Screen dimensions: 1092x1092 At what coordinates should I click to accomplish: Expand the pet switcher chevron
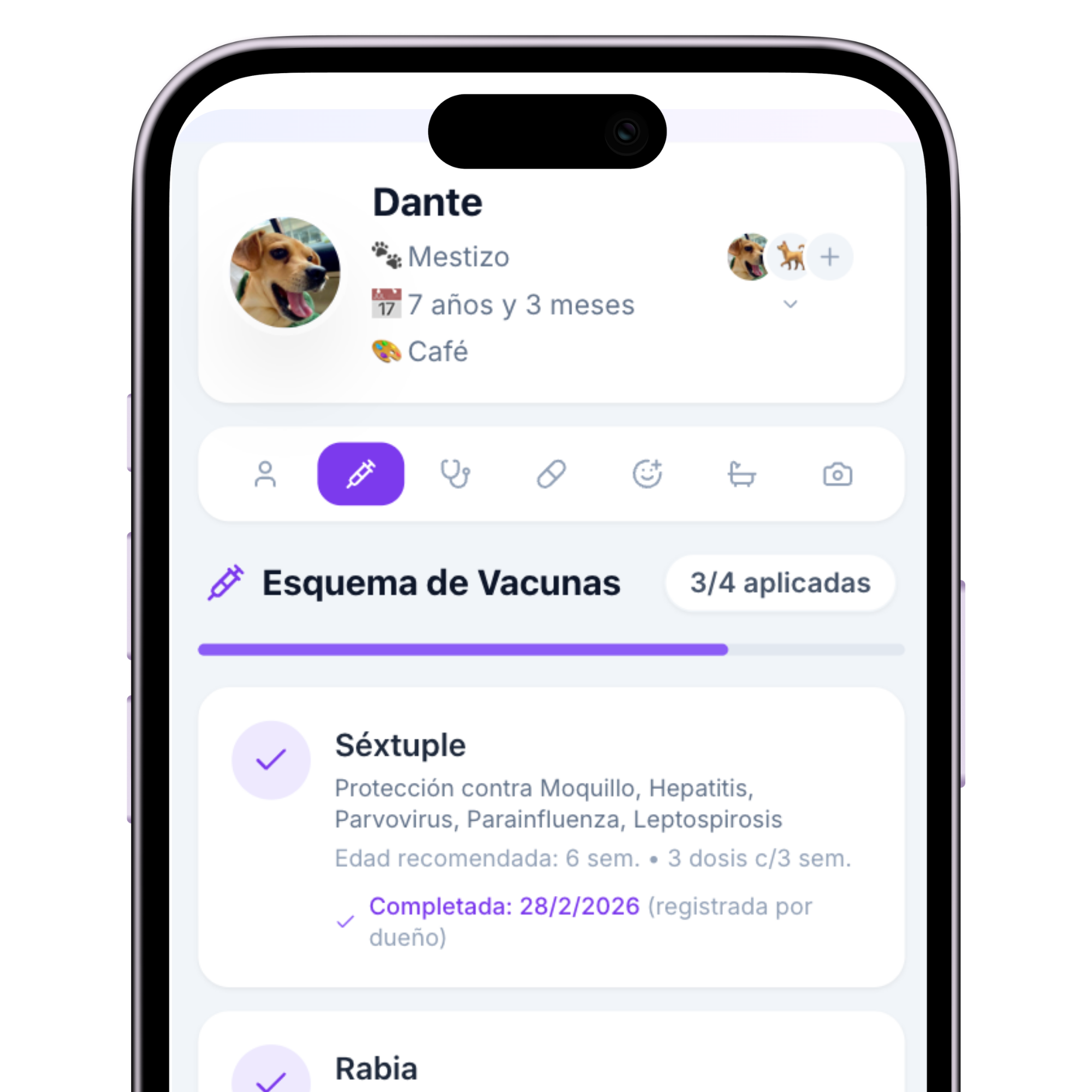click(791, 305)
